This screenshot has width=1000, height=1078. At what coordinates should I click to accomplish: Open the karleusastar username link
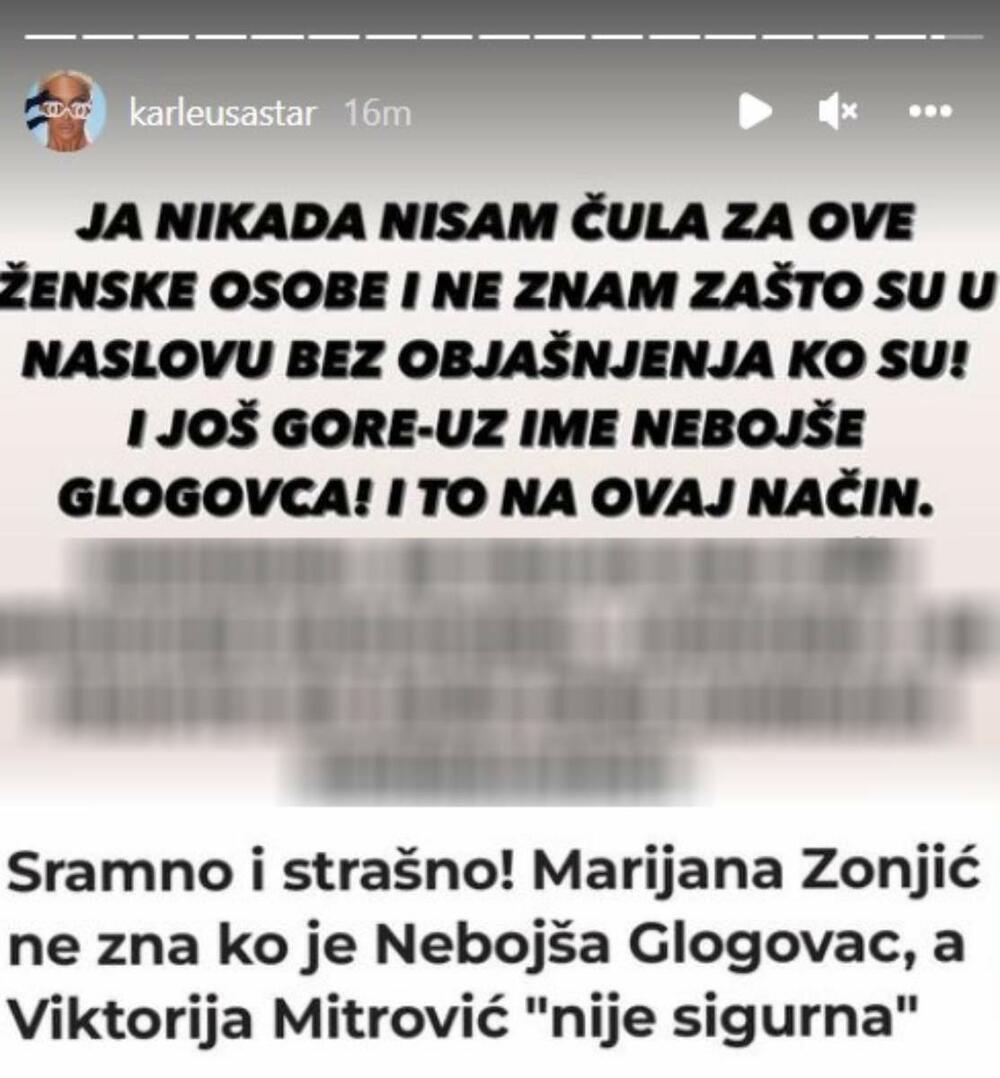222,113
